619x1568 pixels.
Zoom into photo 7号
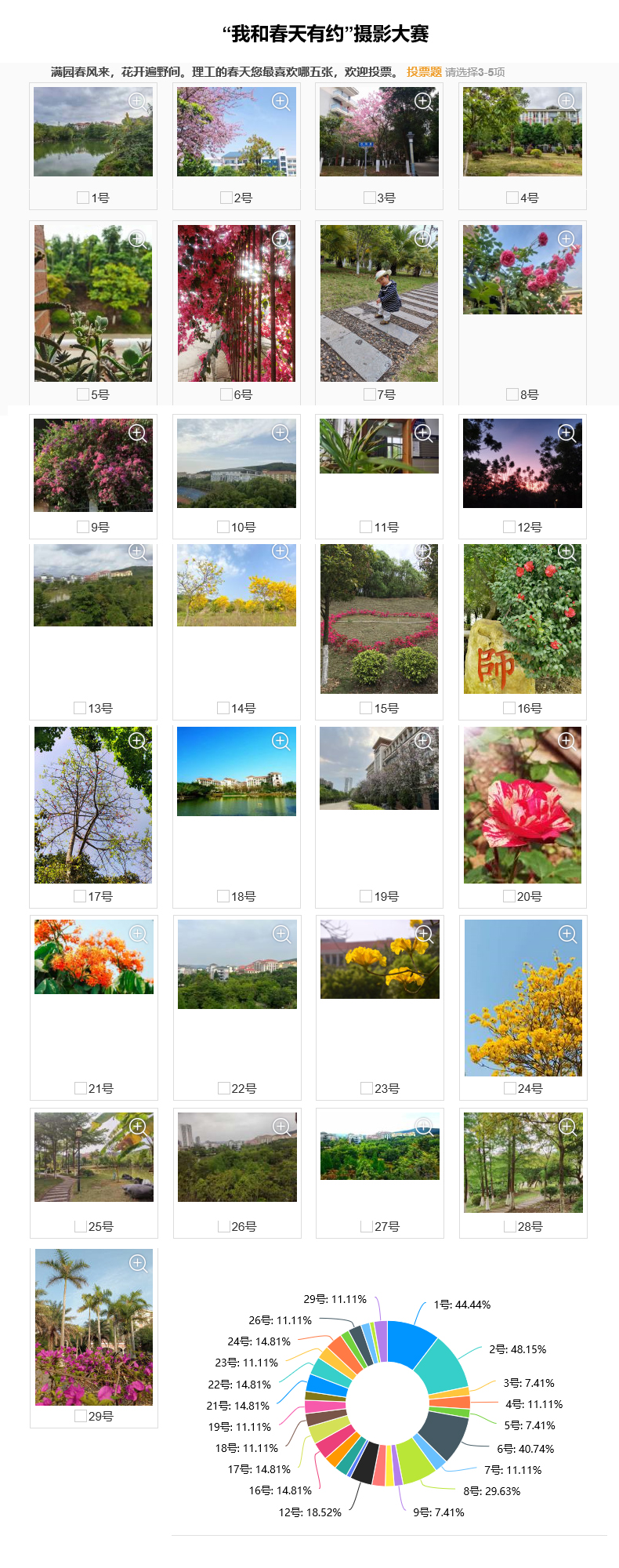click(424, 238)
